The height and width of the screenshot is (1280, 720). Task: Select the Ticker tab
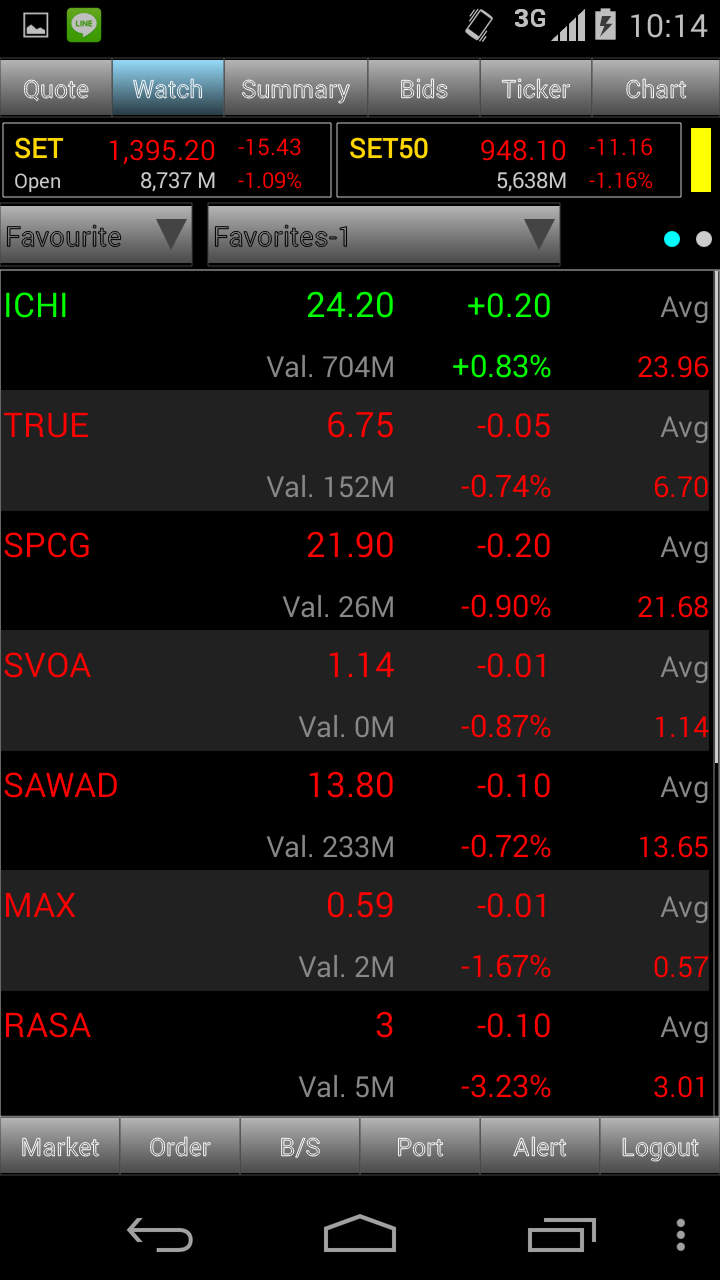(x=536, y=89)
